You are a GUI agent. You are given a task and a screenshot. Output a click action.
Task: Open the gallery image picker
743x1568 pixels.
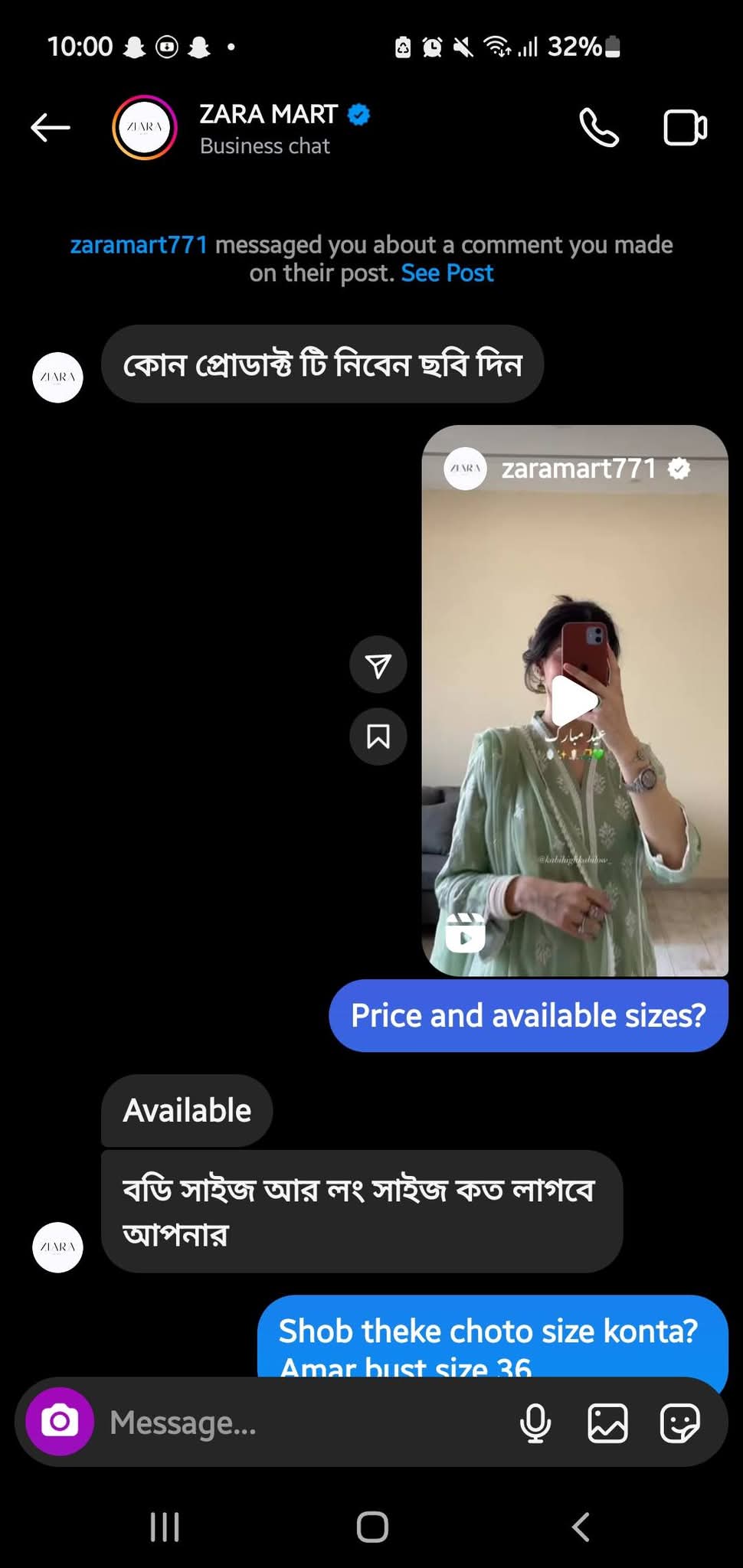coord(607,1423)
